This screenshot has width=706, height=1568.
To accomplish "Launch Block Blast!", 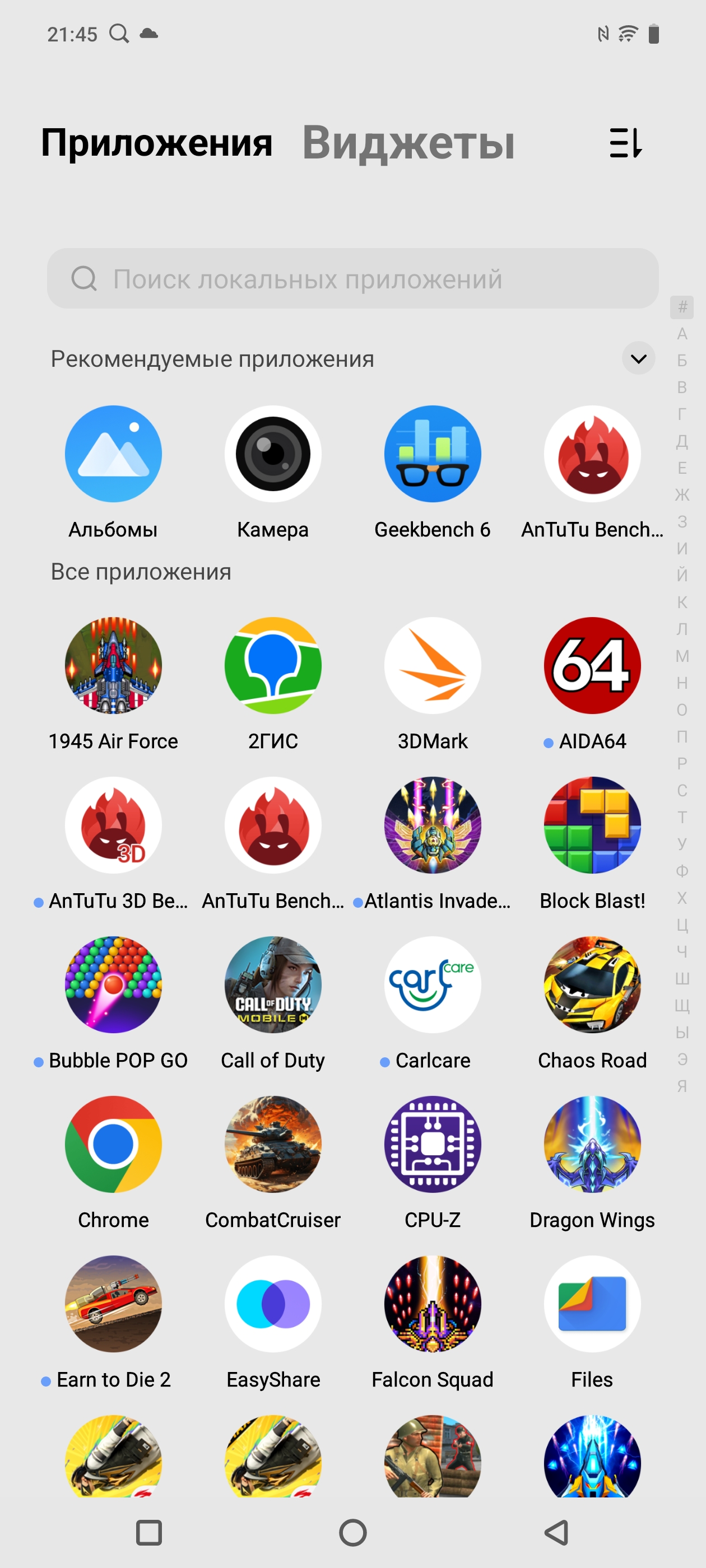I will 592,825.
